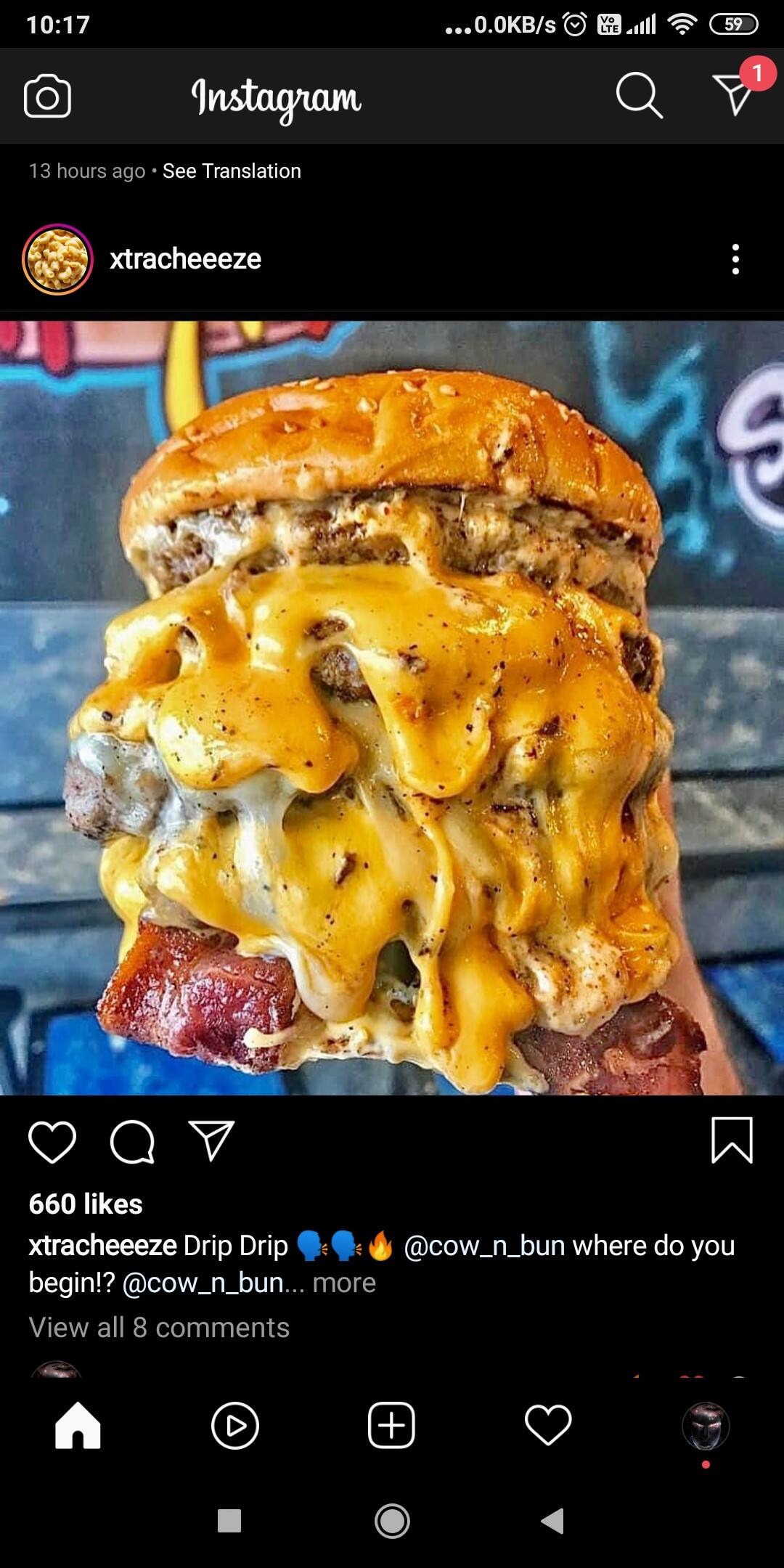Open xtracheeeze username in post header
784x1568 pixels.
(x=185, y=259)
